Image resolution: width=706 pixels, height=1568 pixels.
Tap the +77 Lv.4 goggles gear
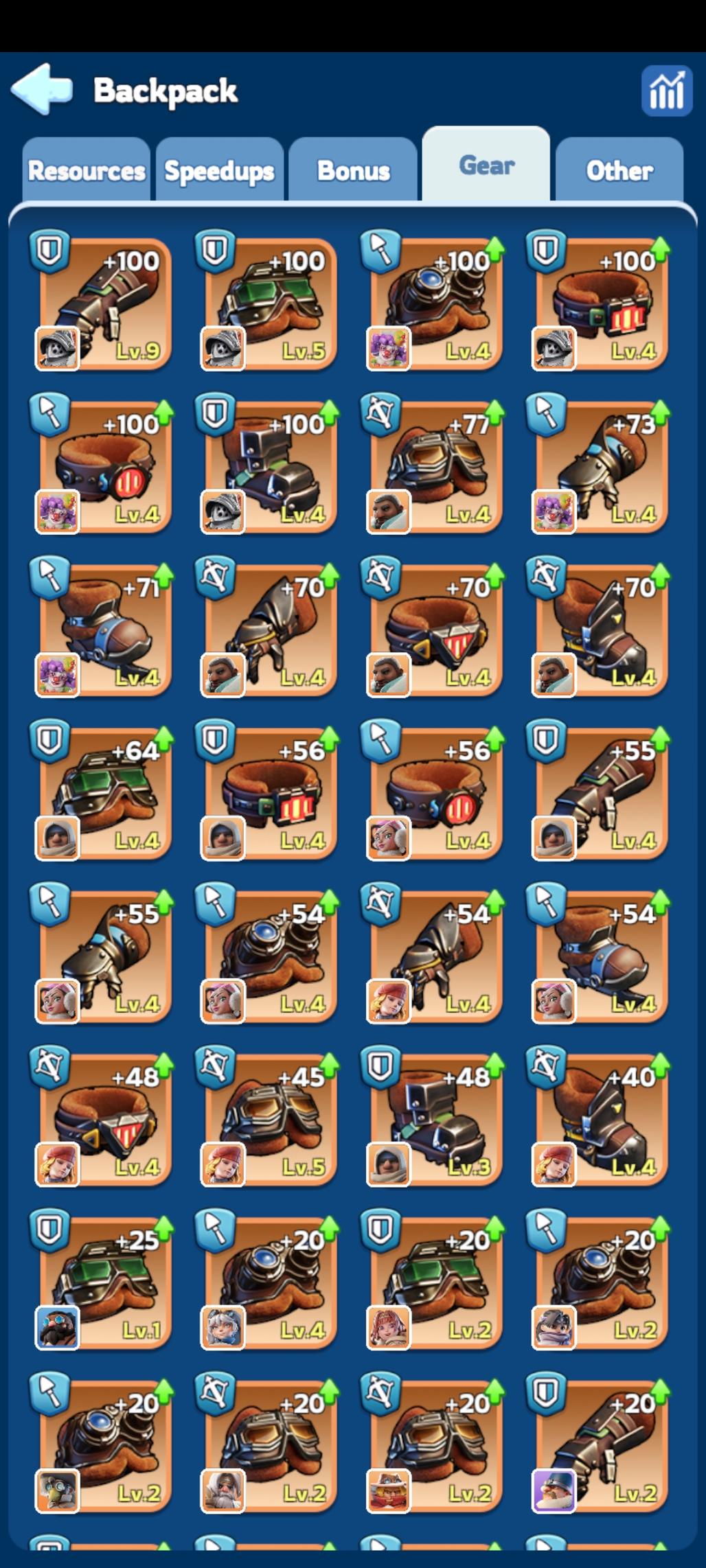click(434, 467)
